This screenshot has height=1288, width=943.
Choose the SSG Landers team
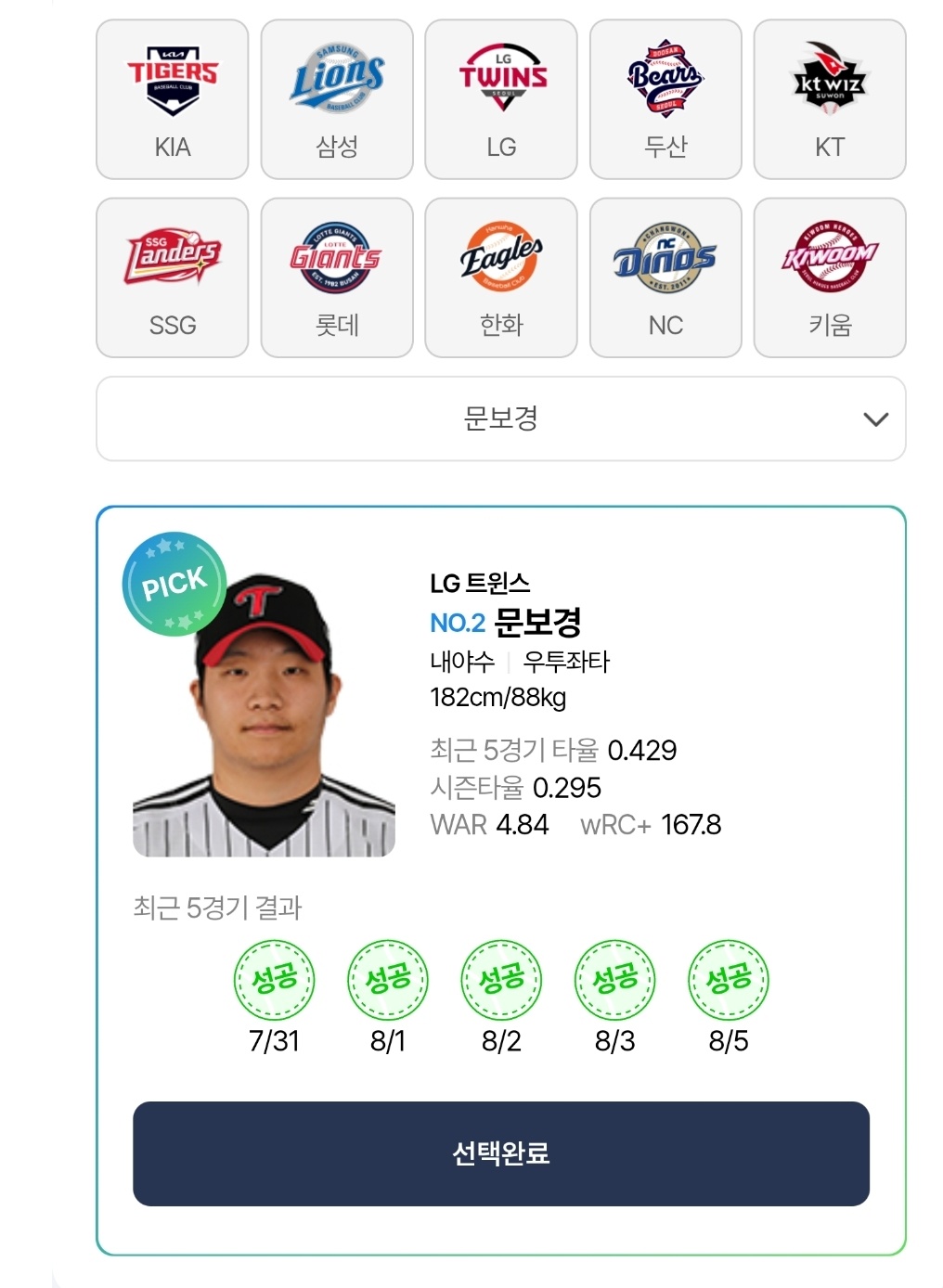173,277
